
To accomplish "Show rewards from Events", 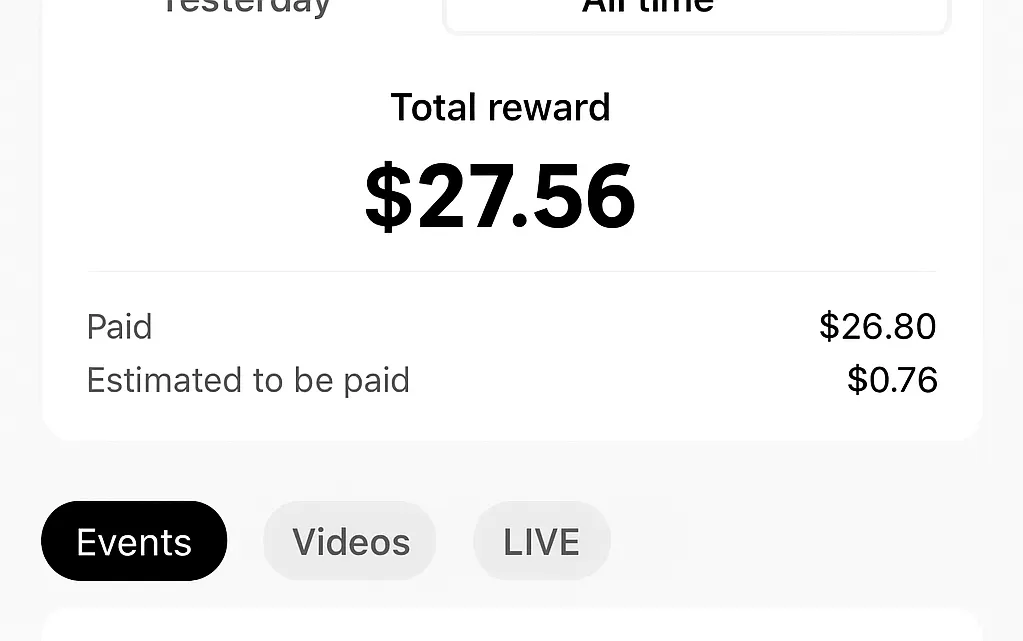I will tap(134, 541).
